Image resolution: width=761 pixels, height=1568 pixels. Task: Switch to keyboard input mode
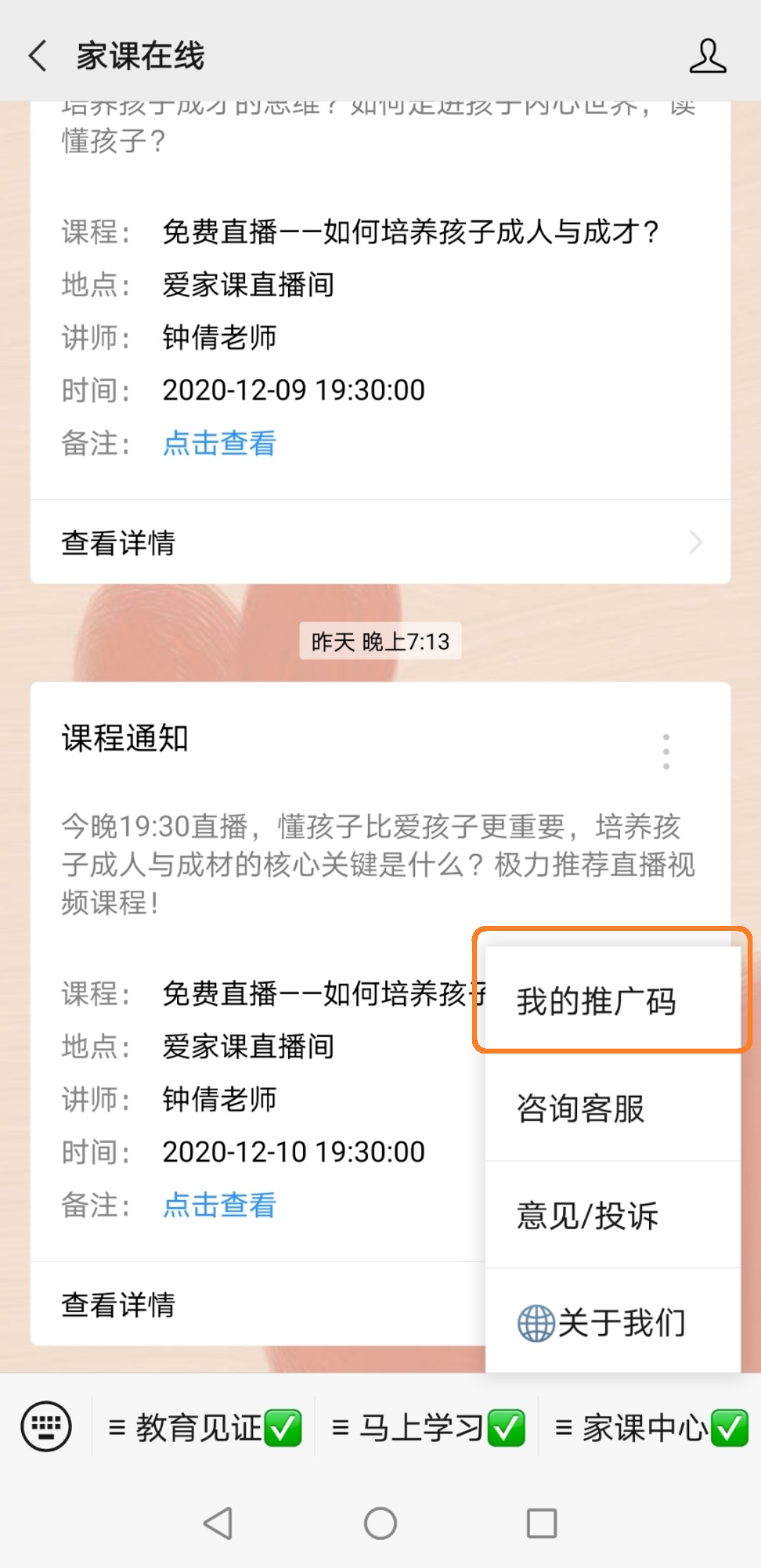47,1427
